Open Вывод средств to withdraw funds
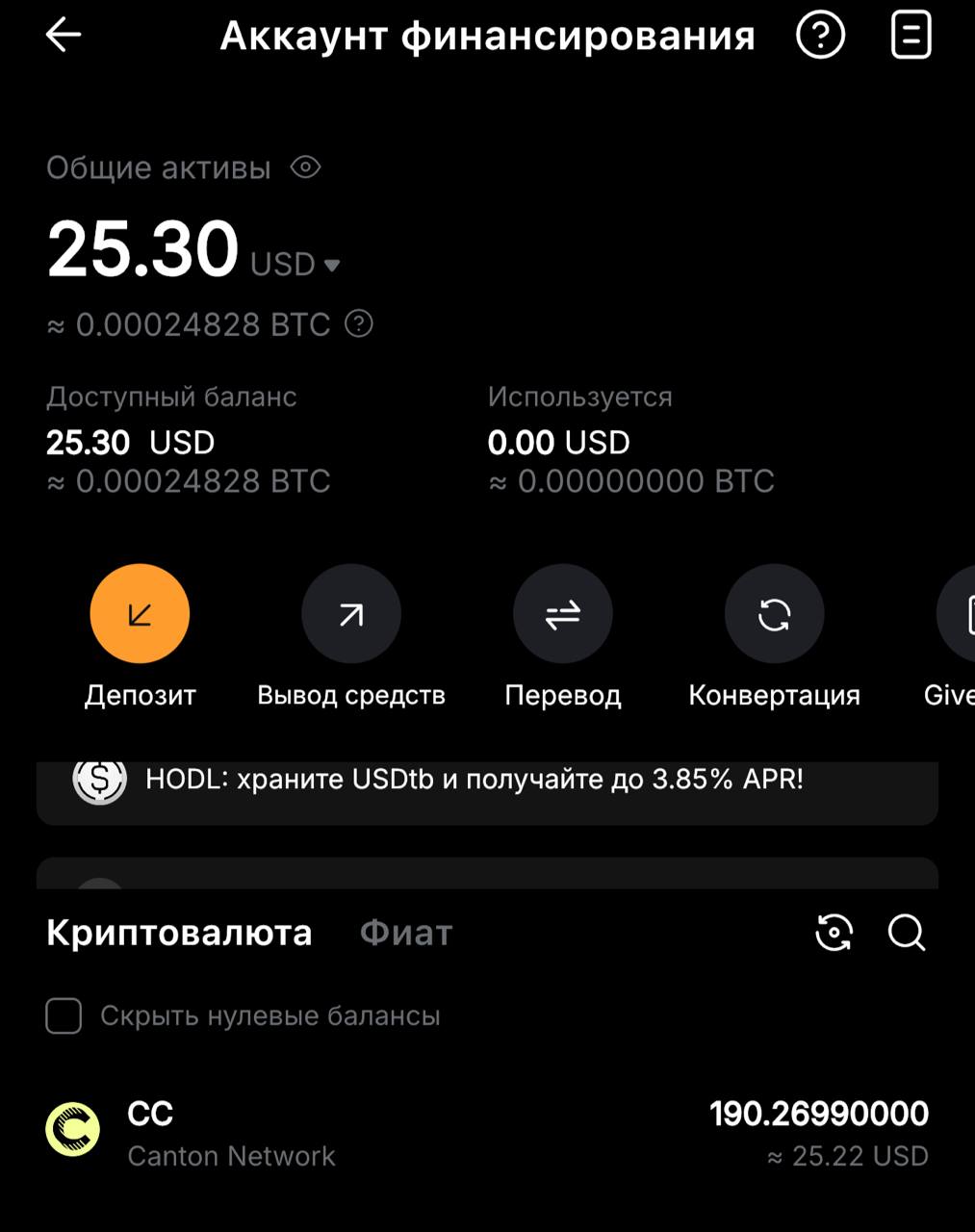 (351, 613)
